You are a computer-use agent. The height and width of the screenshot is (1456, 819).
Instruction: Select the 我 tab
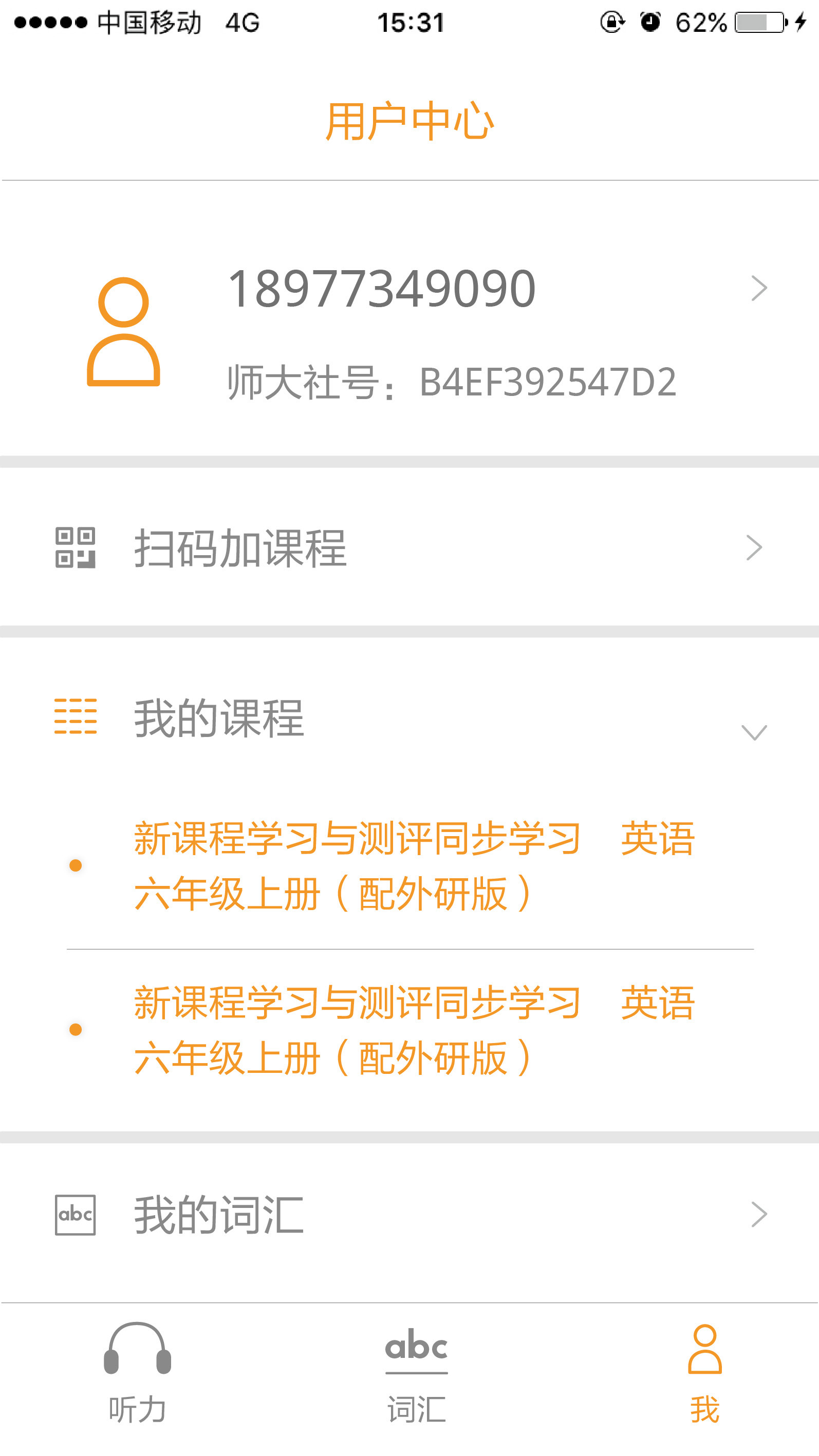[x=705, y=1373]
